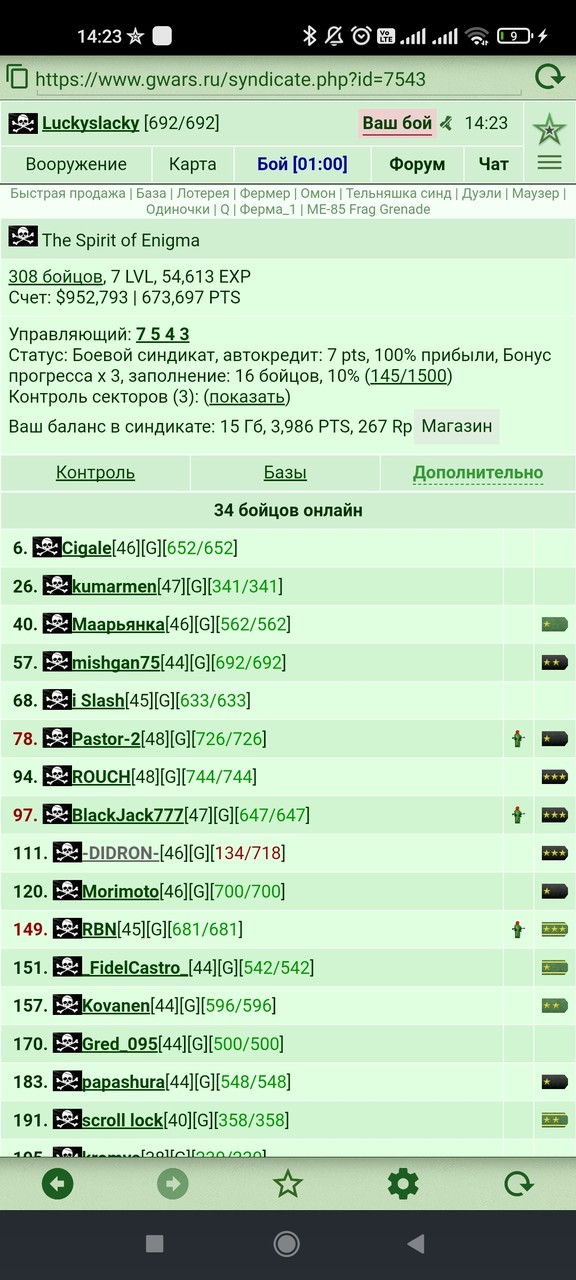Open player Cigale's profile
Viewport: 576px width, 1280px height.
click(87, 548)
